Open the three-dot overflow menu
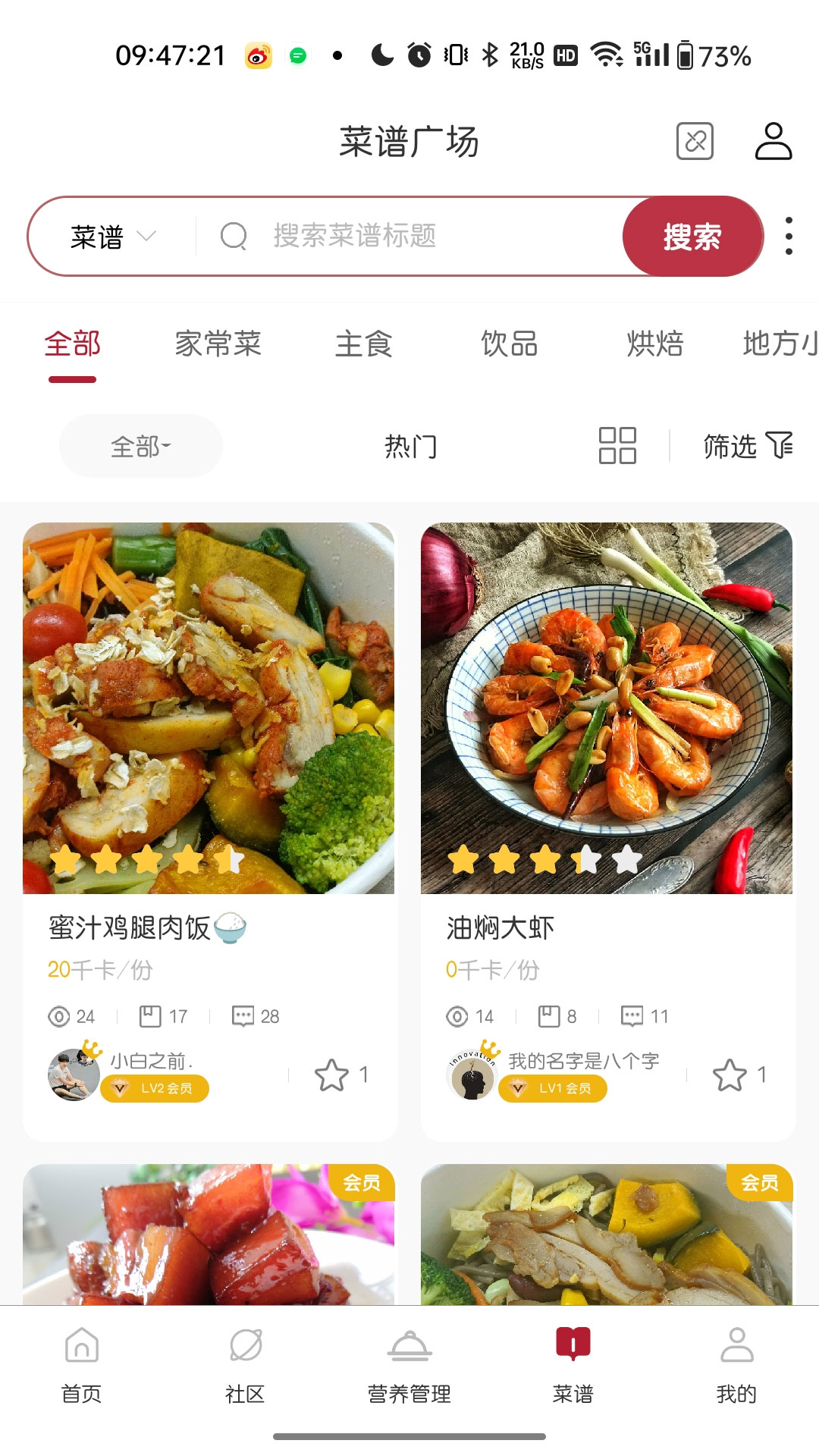 pyautogui.click(x=789, y=237)
